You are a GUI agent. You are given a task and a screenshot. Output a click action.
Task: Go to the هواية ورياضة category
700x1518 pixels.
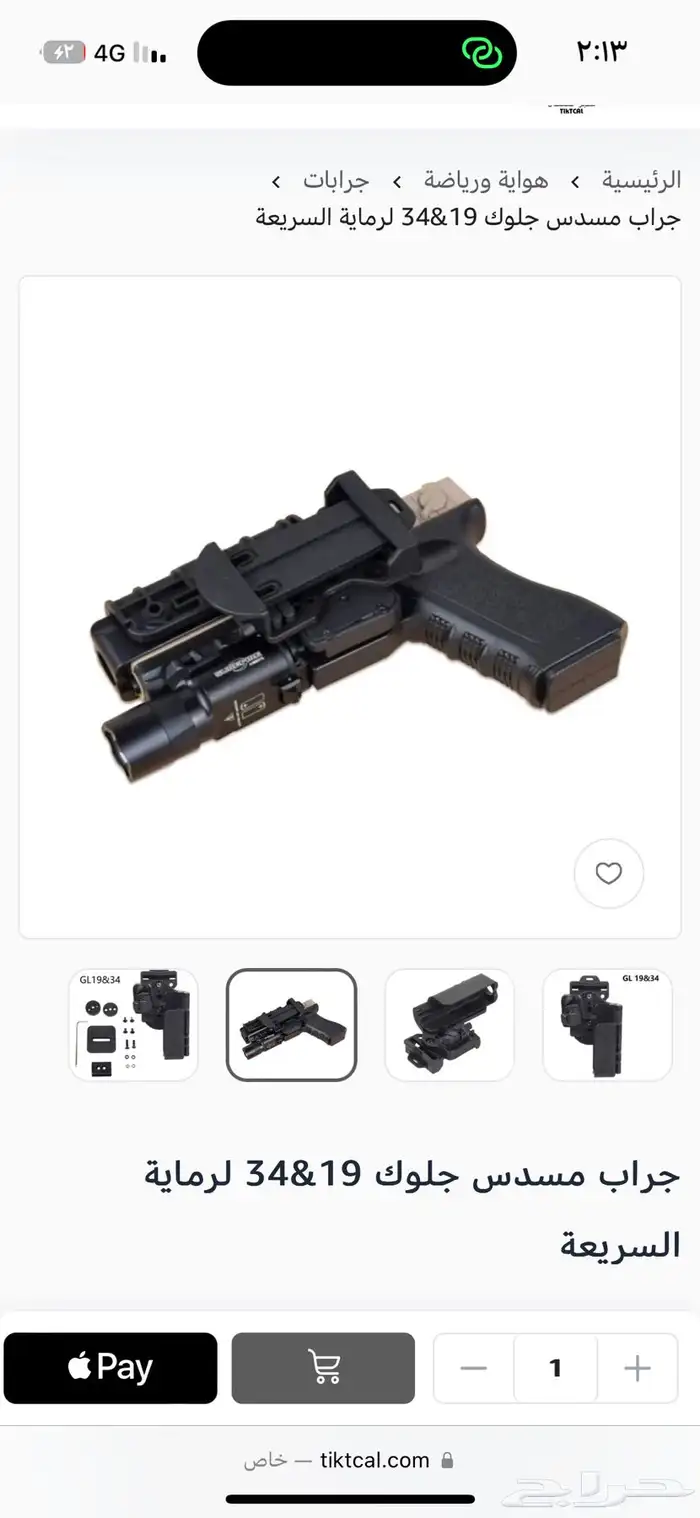(x=486, y=181)
